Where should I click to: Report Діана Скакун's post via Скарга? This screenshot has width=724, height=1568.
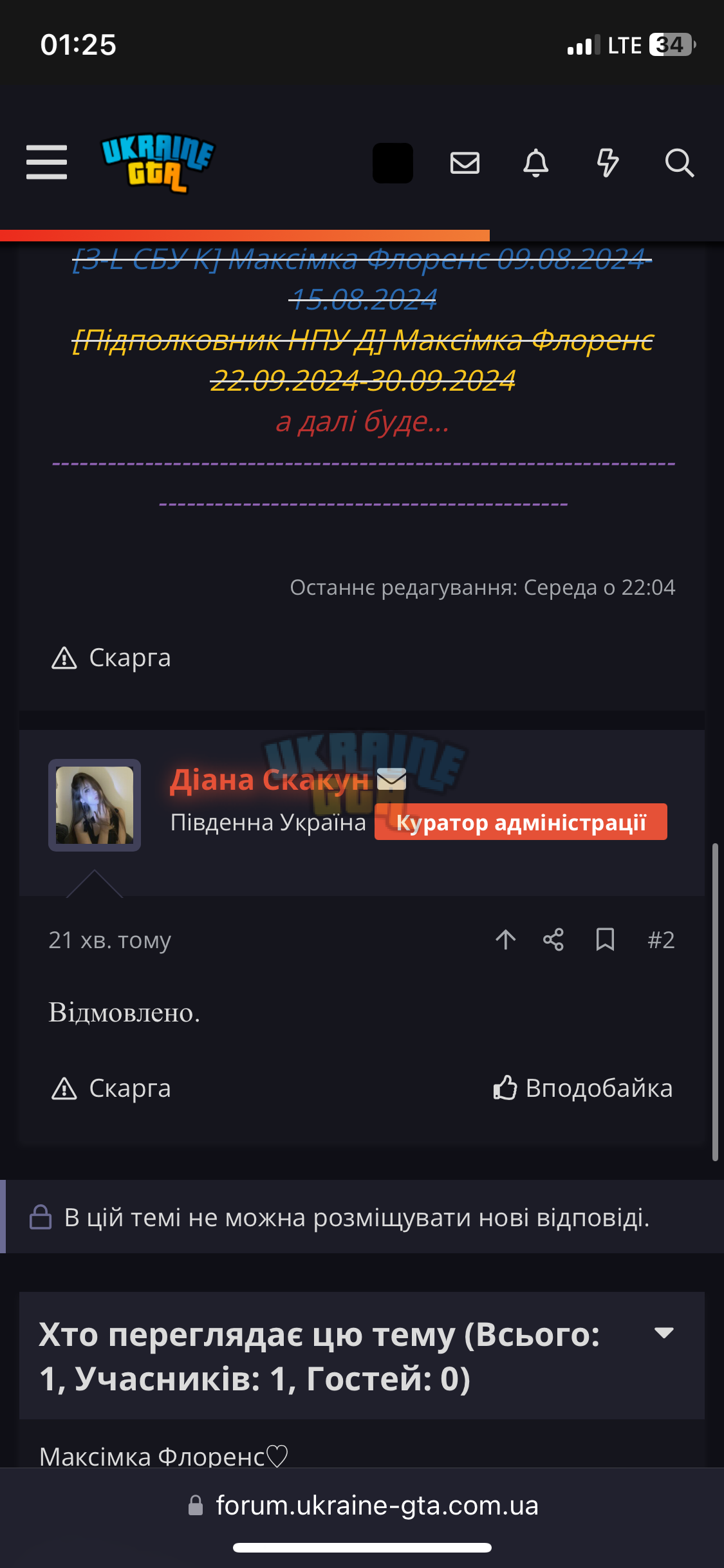pyautogui.click(x=111, y=1088)
